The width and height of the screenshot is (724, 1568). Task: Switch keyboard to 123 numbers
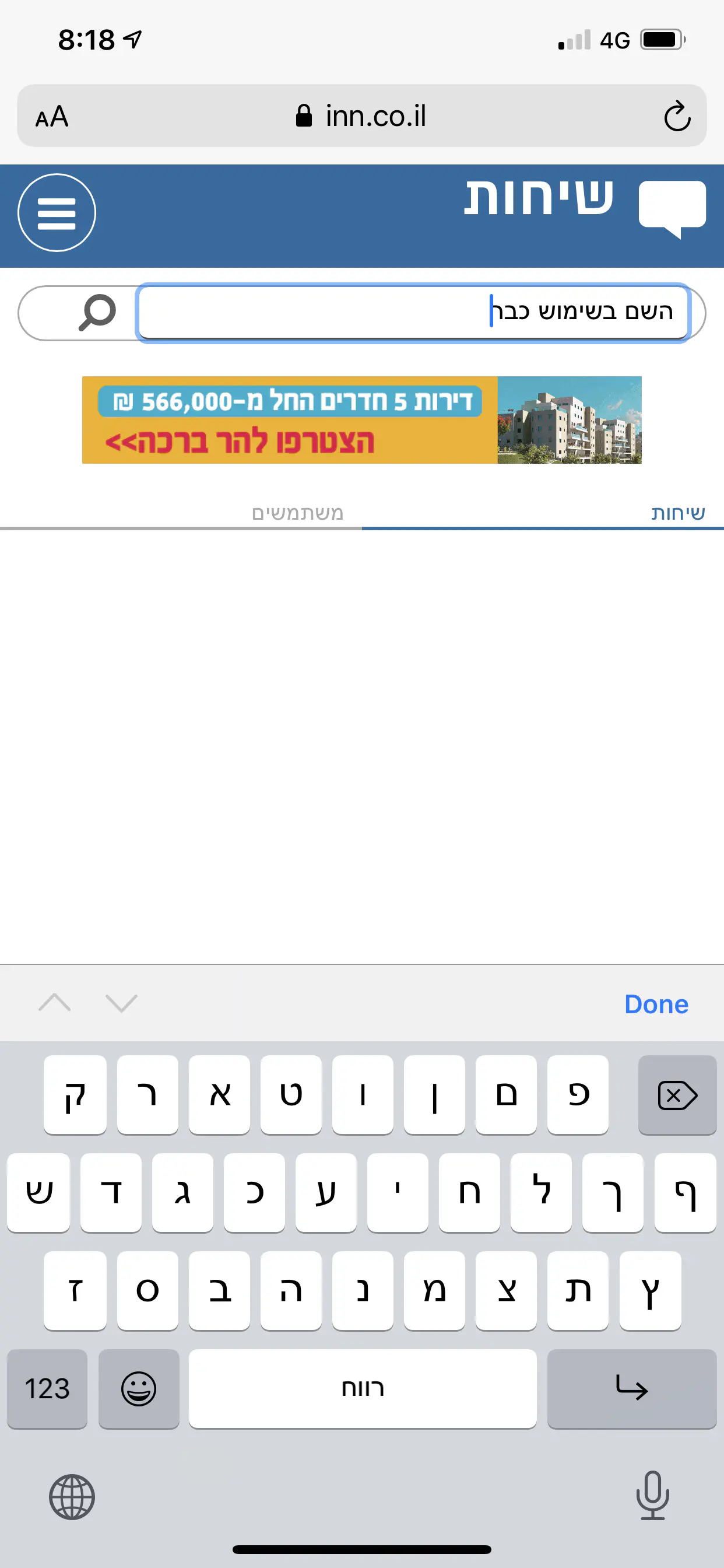coord(47,1388)
